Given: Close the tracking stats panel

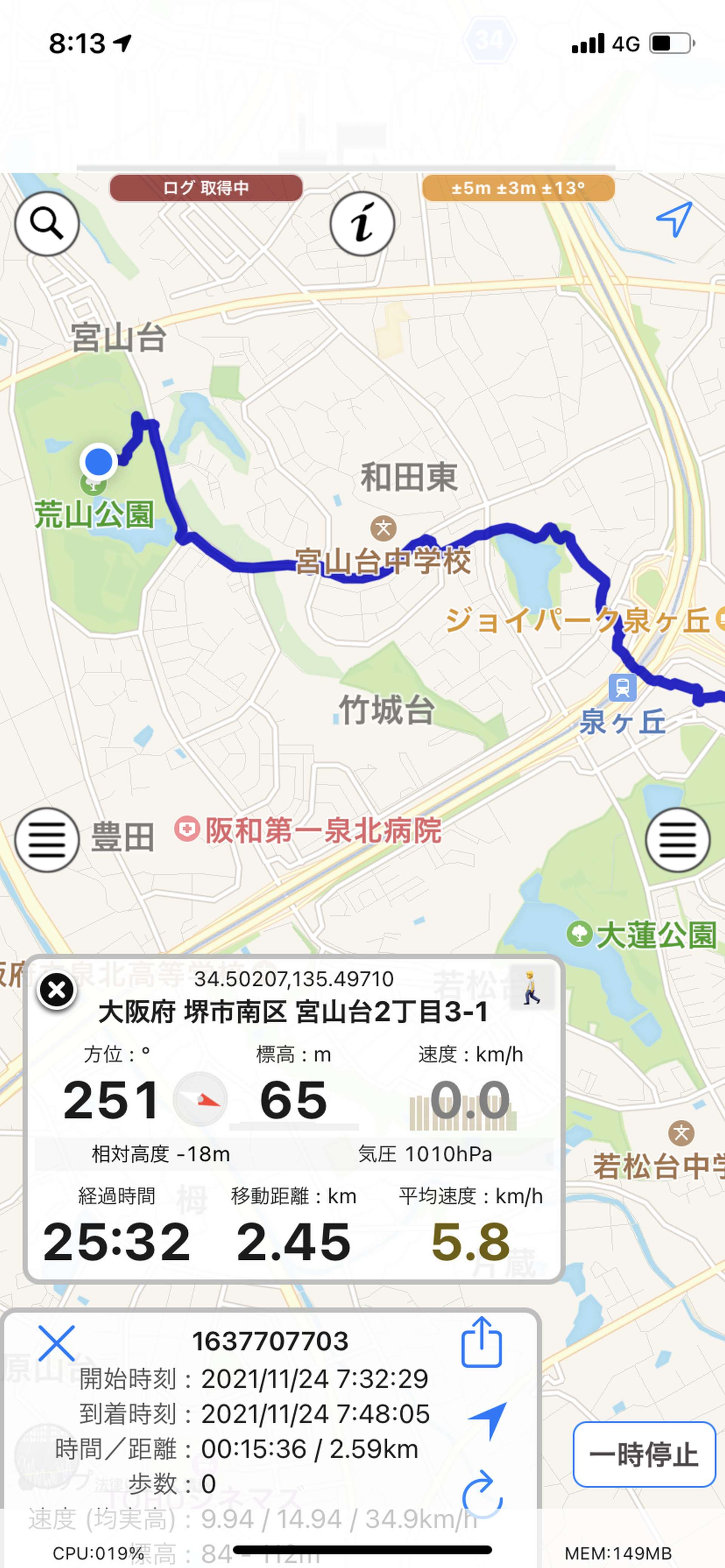Looking at the screenshot, I should (57, 991).
